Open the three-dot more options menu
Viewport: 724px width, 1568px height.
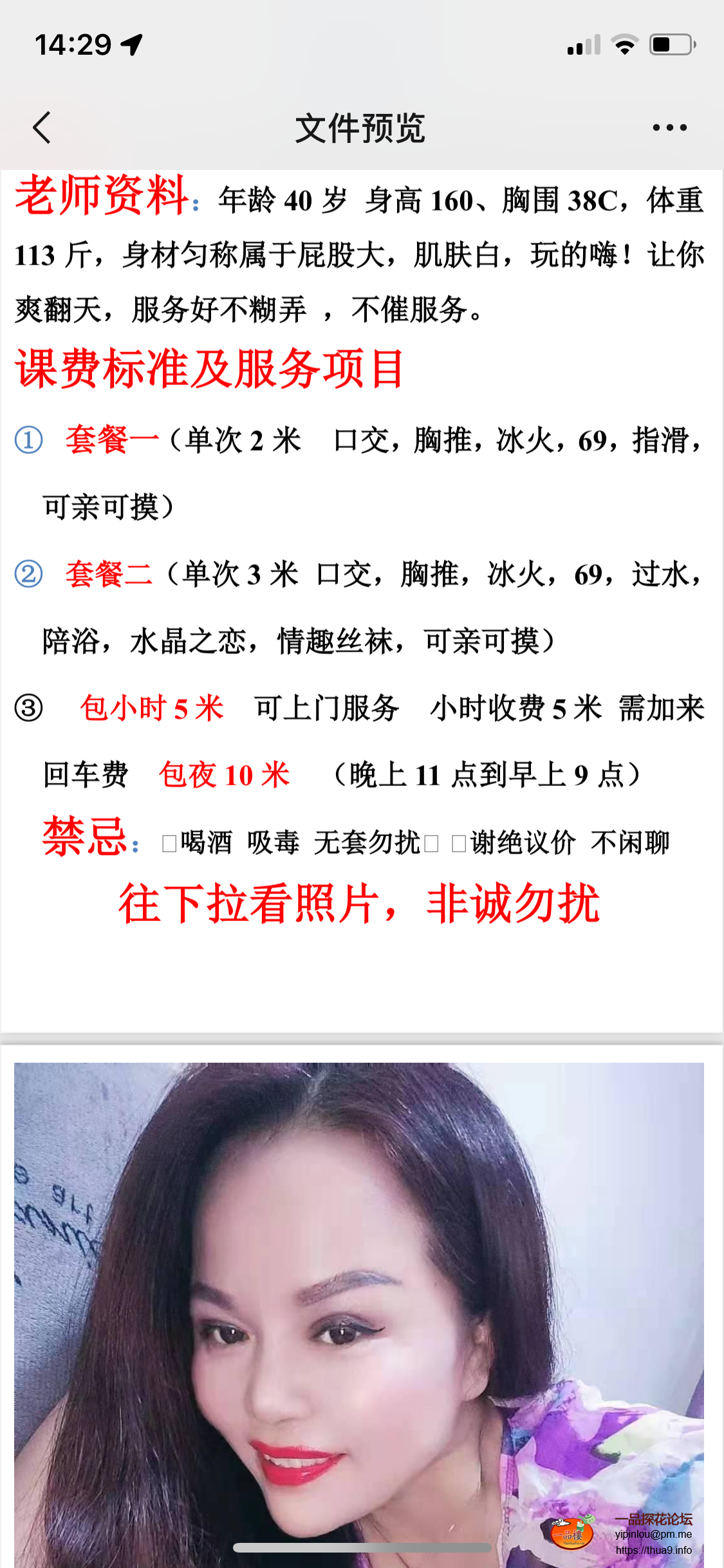click(x=669, y=127)
